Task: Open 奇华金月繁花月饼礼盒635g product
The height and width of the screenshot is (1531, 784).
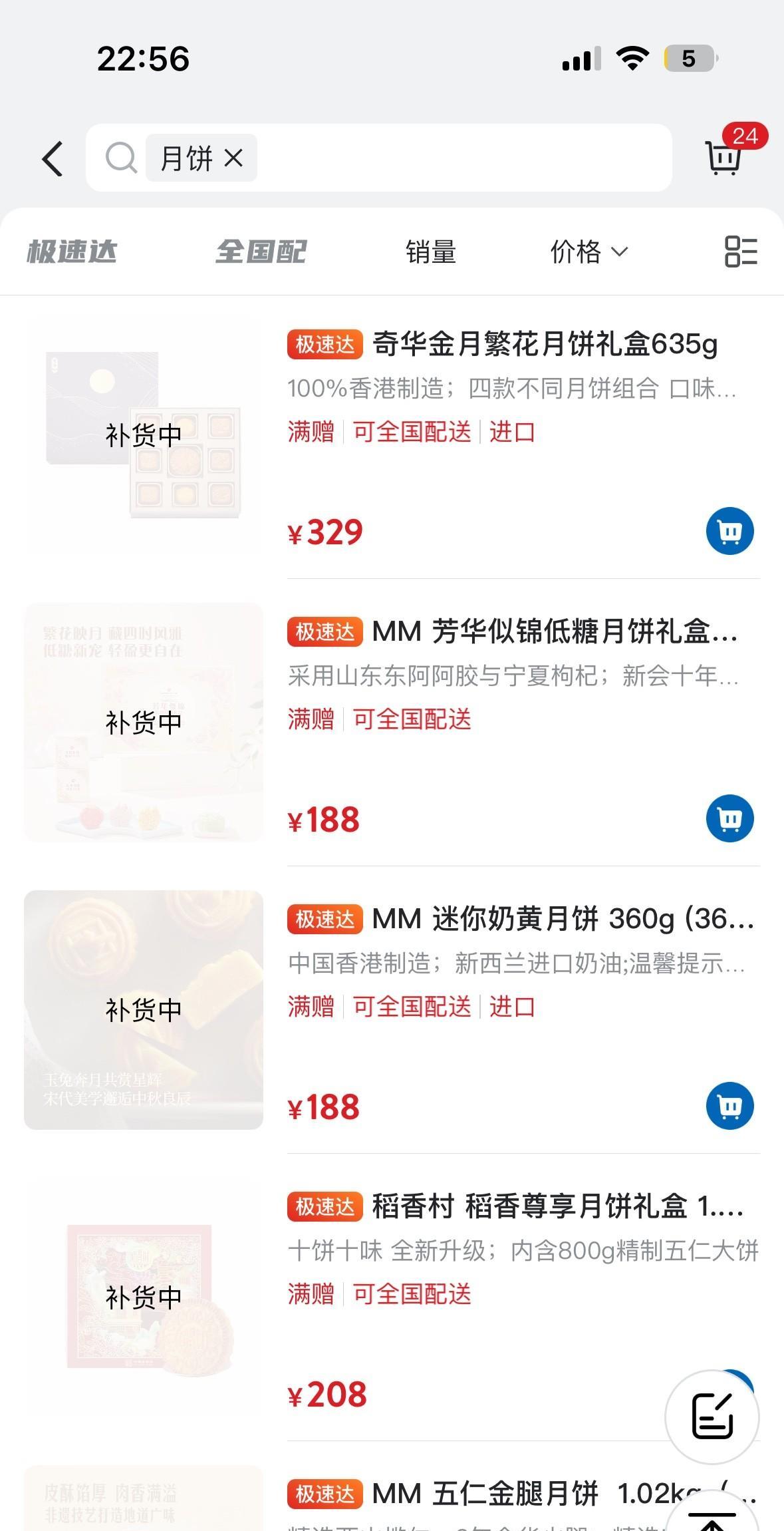Action: click(545, 345)
